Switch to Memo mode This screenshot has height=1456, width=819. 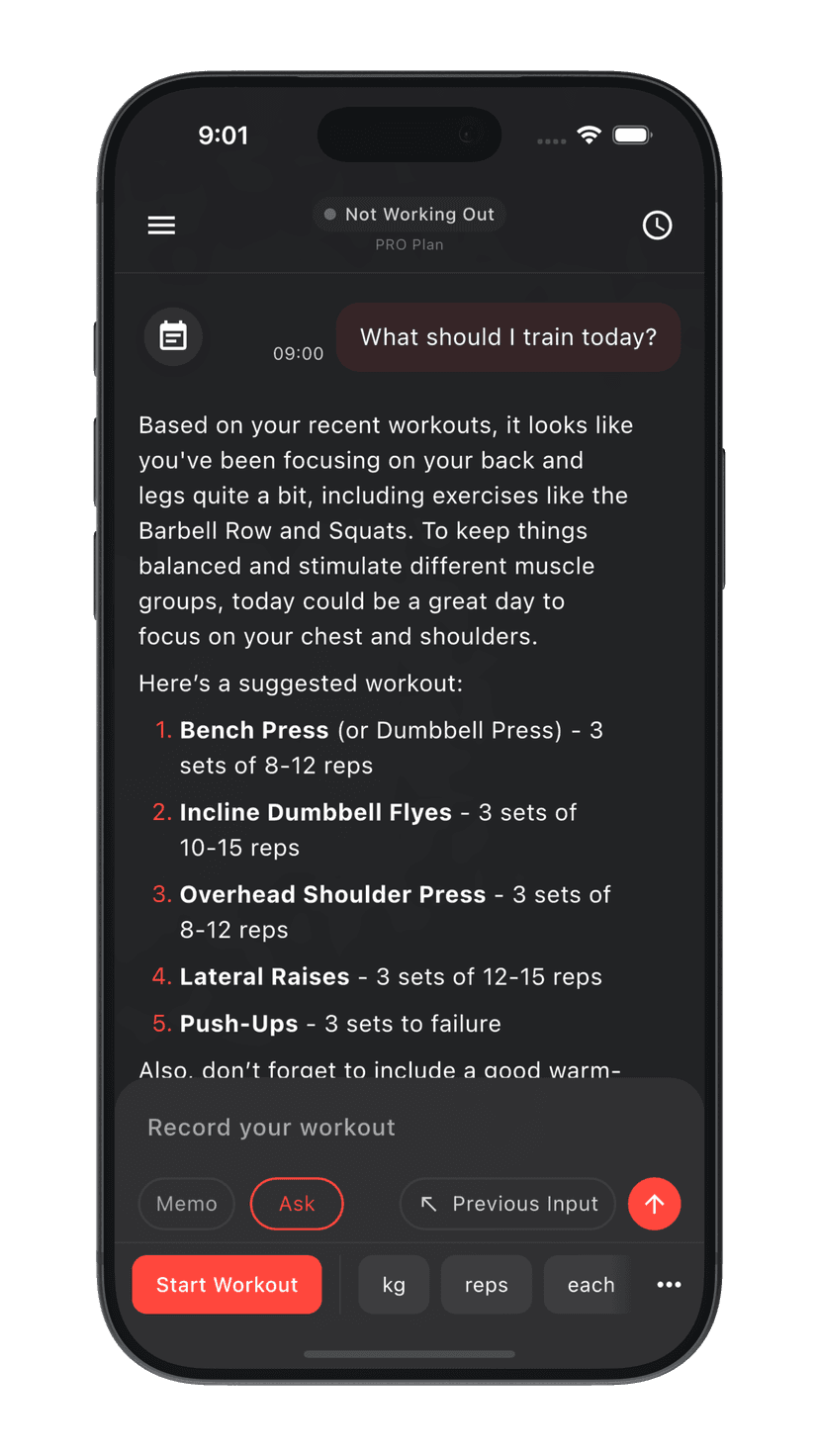tap(186, 1204)
